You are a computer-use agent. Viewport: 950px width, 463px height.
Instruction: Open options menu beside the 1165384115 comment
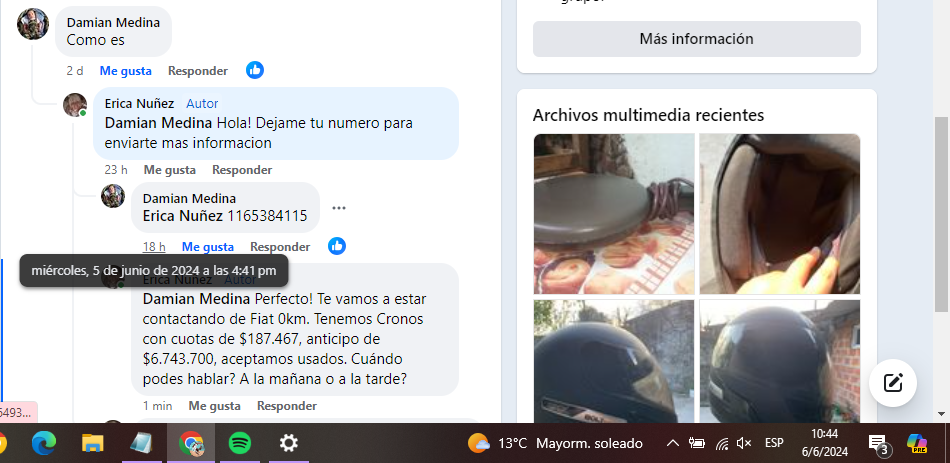pos(339,208)
